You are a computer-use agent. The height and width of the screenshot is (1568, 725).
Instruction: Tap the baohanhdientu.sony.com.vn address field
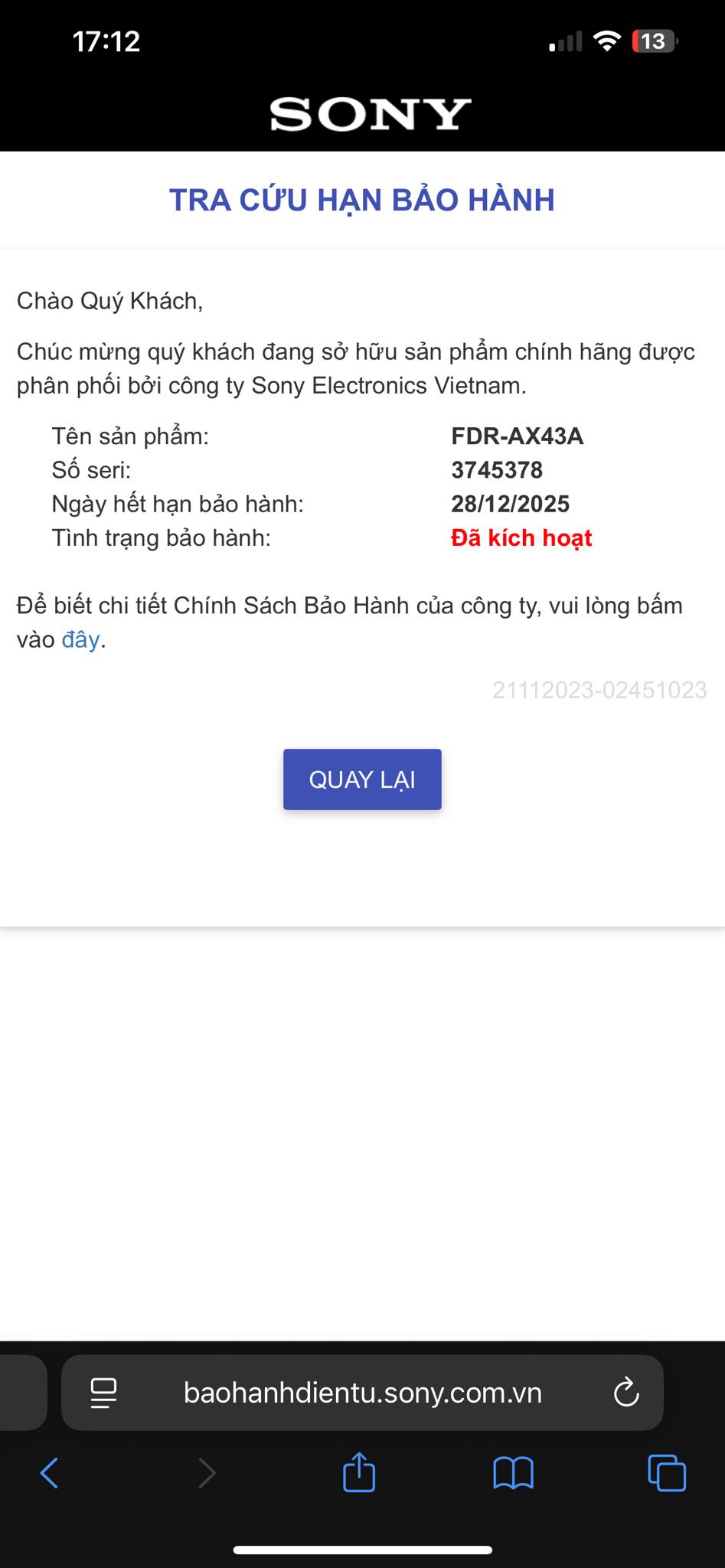[362, 1393]
